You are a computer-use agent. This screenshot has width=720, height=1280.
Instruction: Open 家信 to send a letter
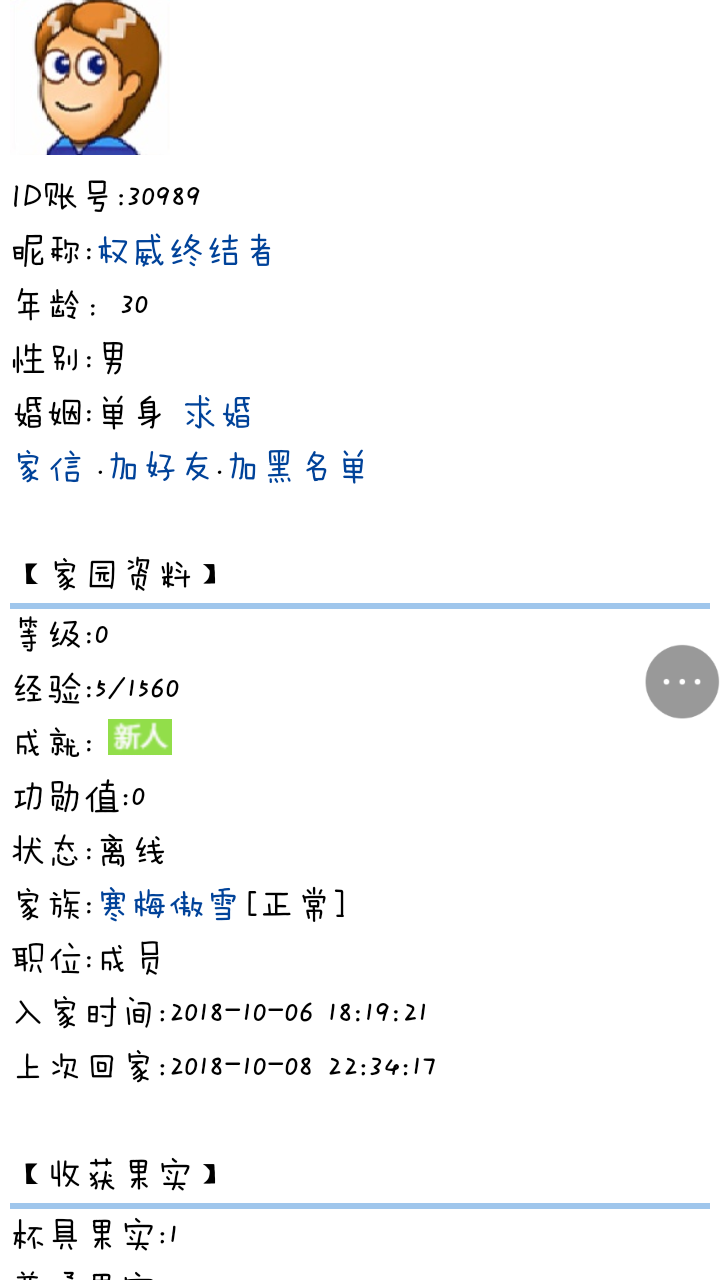49,467
